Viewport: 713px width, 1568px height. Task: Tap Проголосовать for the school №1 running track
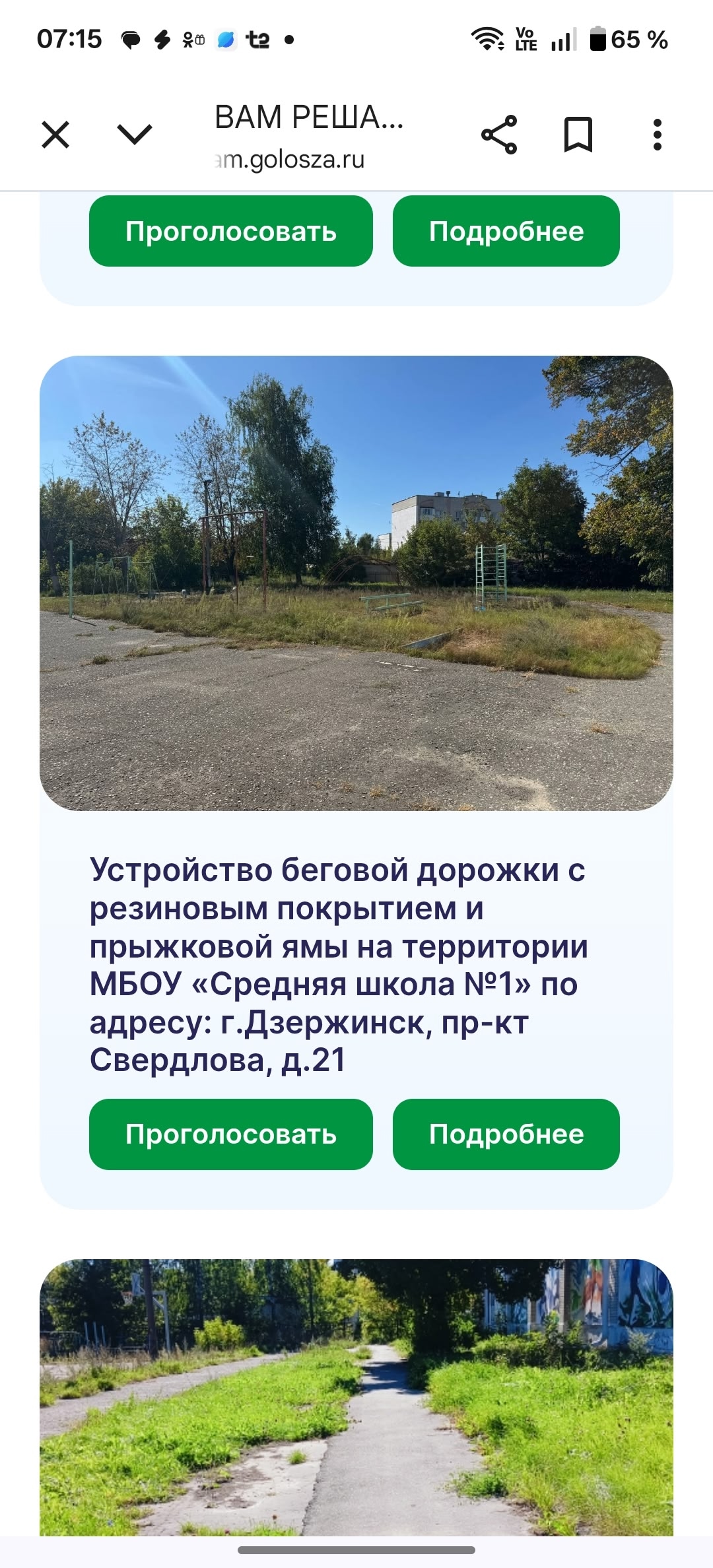(x=231, y=1134)
